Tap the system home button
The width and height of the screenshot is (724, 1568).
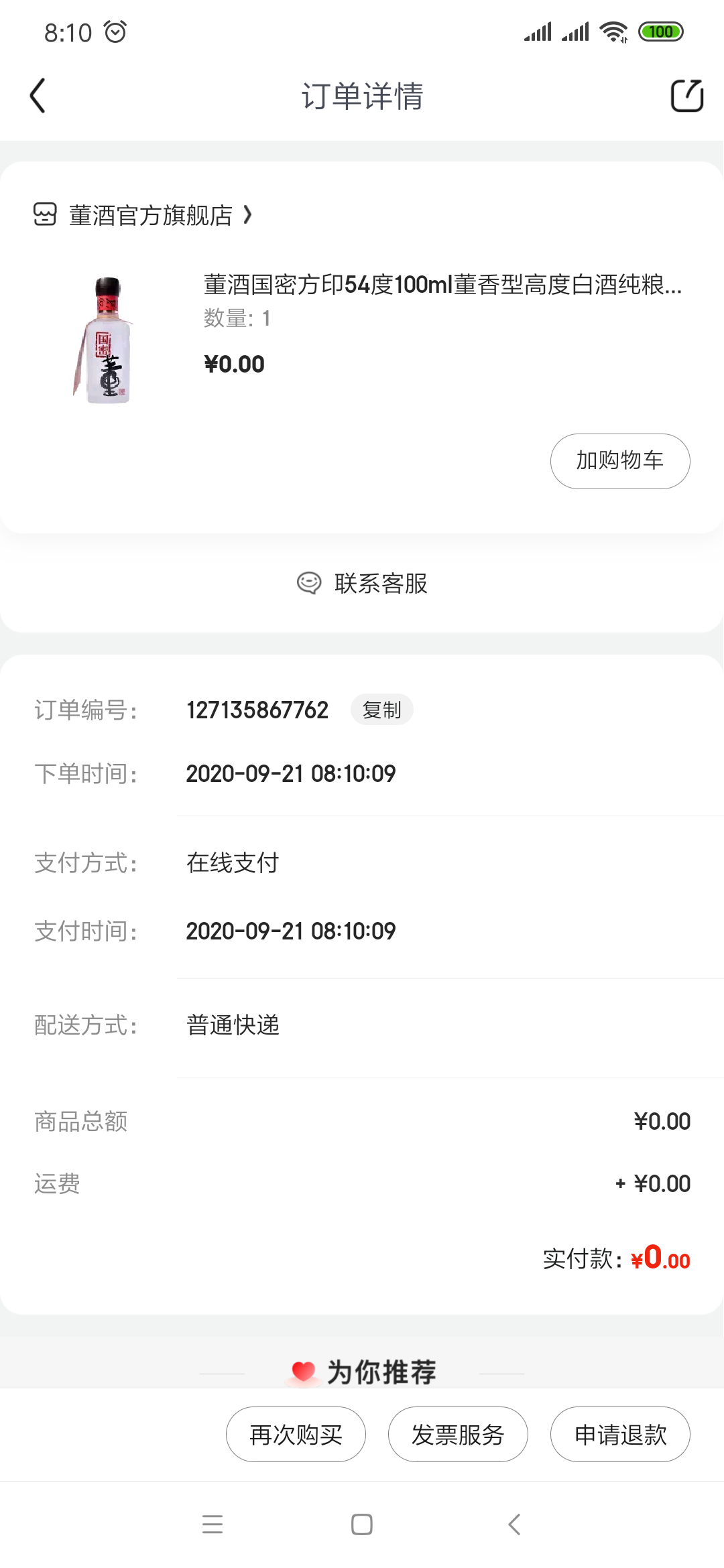pyautogui.click(x=362, y=1524)
